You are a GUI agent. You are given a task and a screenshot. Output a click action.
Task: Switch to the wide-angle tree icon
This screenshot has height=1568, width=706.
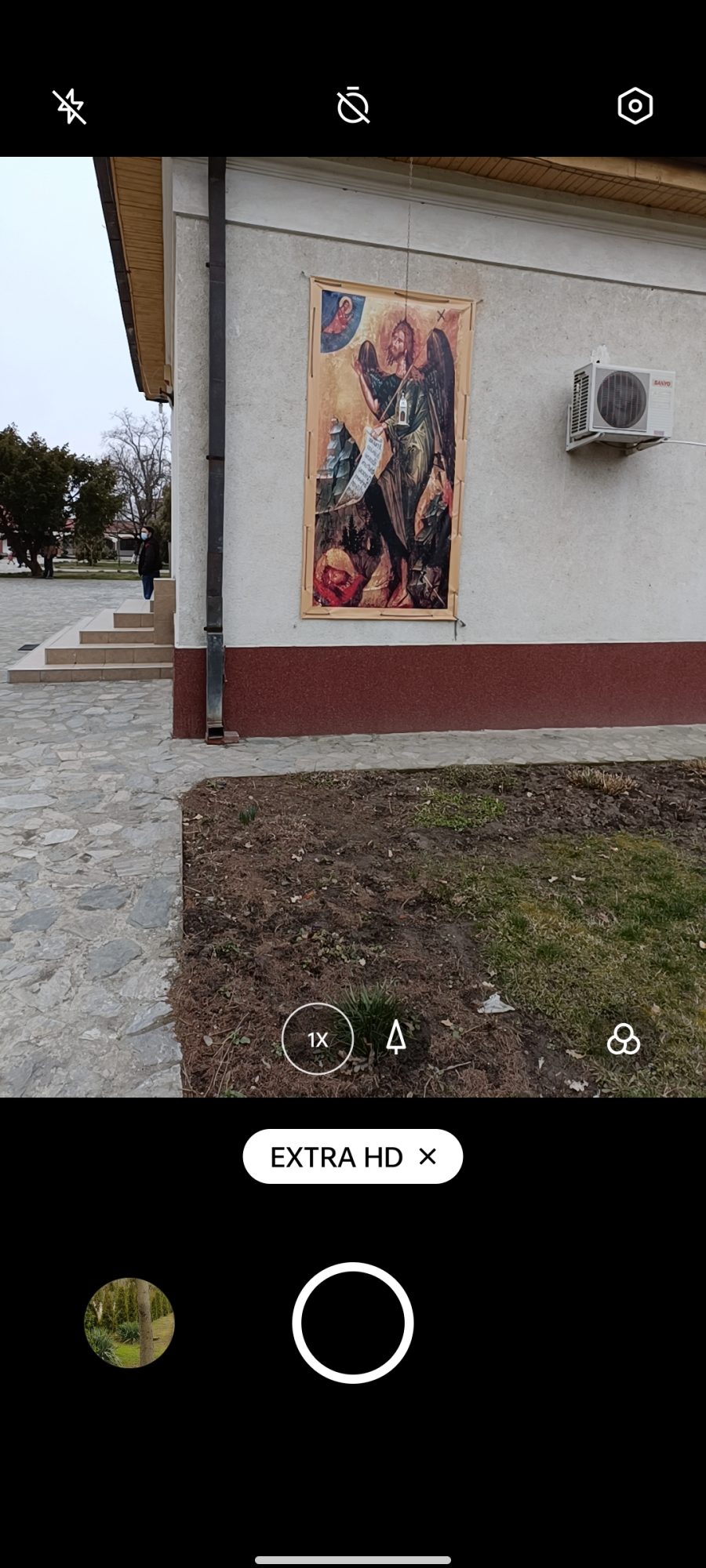396,1037
